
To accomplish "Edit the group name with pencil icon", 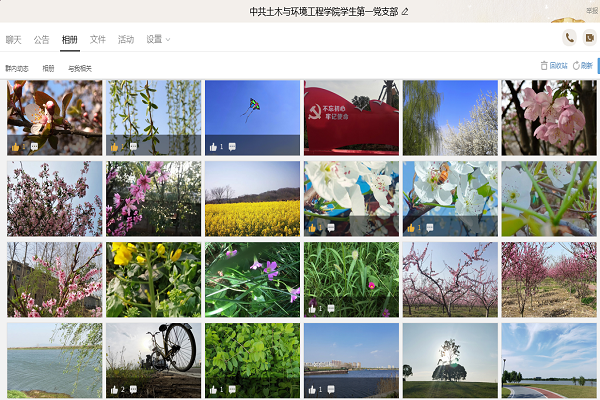I will pos(405,11).
